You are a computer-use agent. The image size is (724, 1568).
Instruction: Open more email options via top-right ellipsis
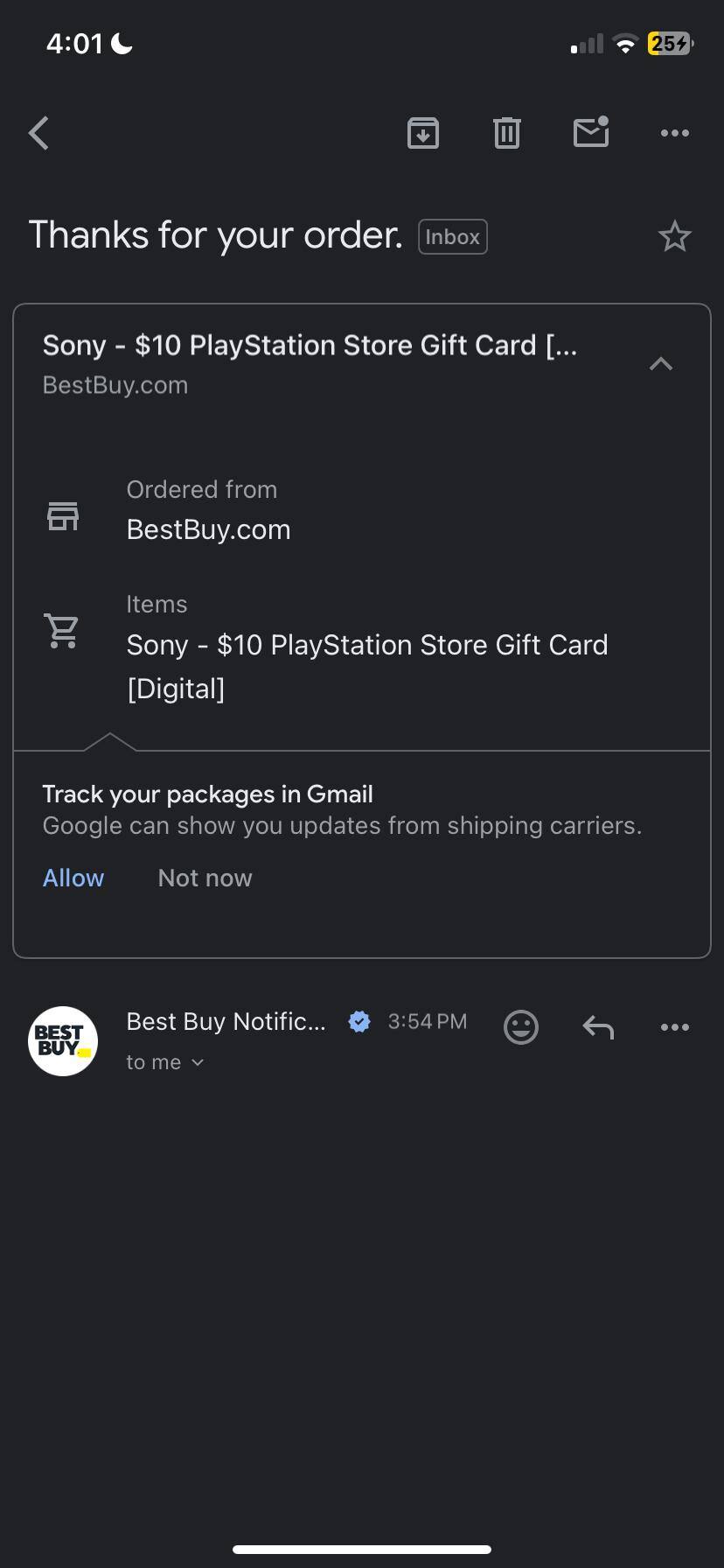click(674, 133)
